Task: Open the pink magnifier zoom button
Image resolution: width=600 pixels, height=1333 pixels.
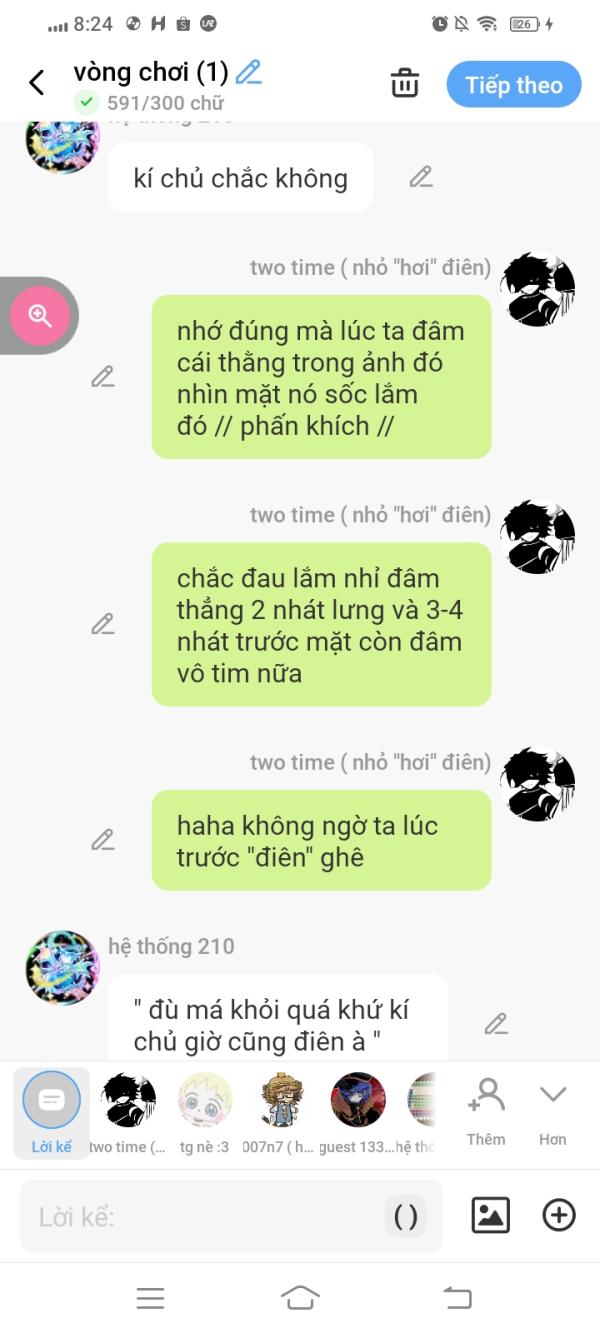Action: click(x=40, y=316)
